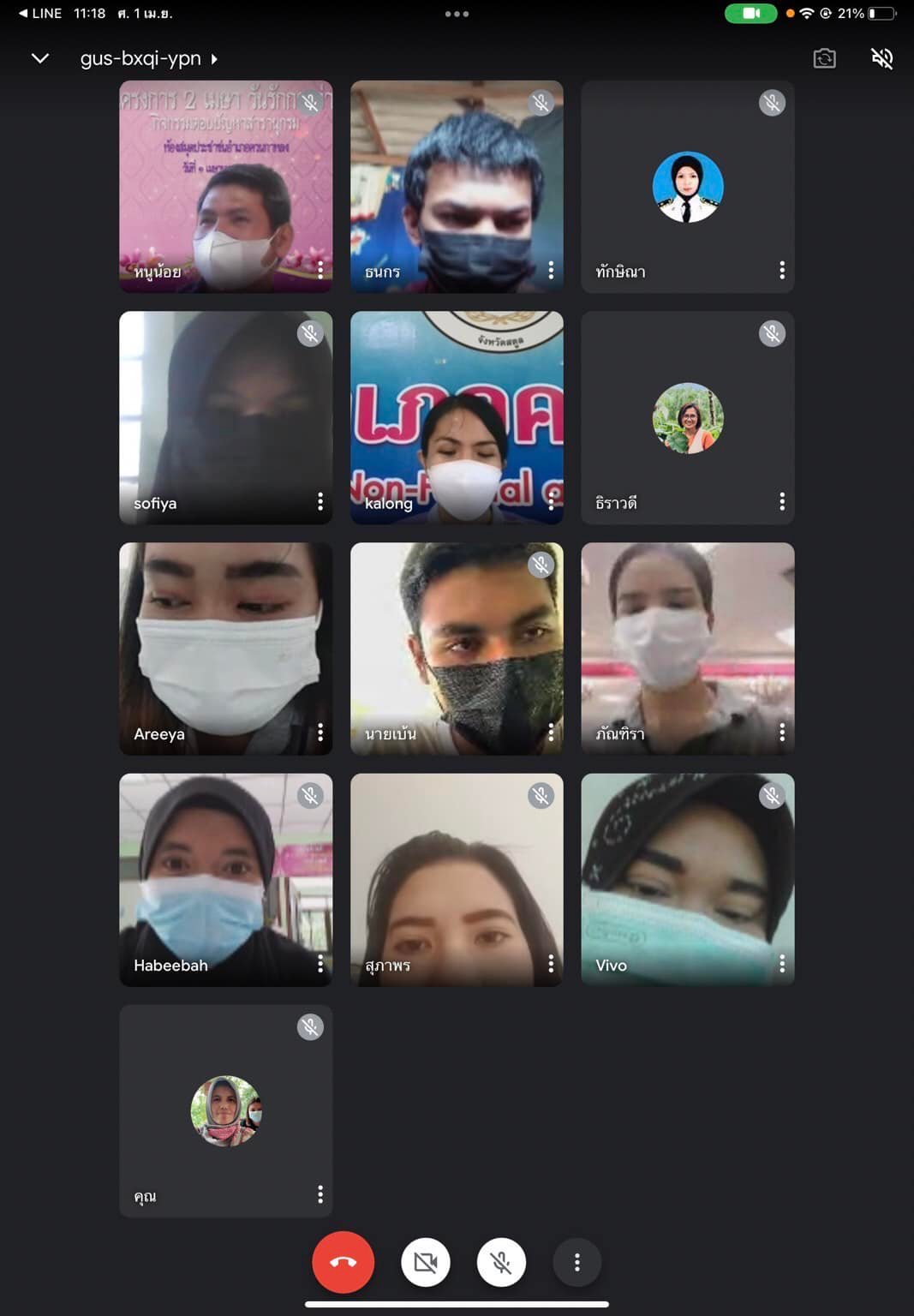Open options menu on นายเบ้น's tile
The width and height of the screenshot is (914, 1316).
click(551, 733)
